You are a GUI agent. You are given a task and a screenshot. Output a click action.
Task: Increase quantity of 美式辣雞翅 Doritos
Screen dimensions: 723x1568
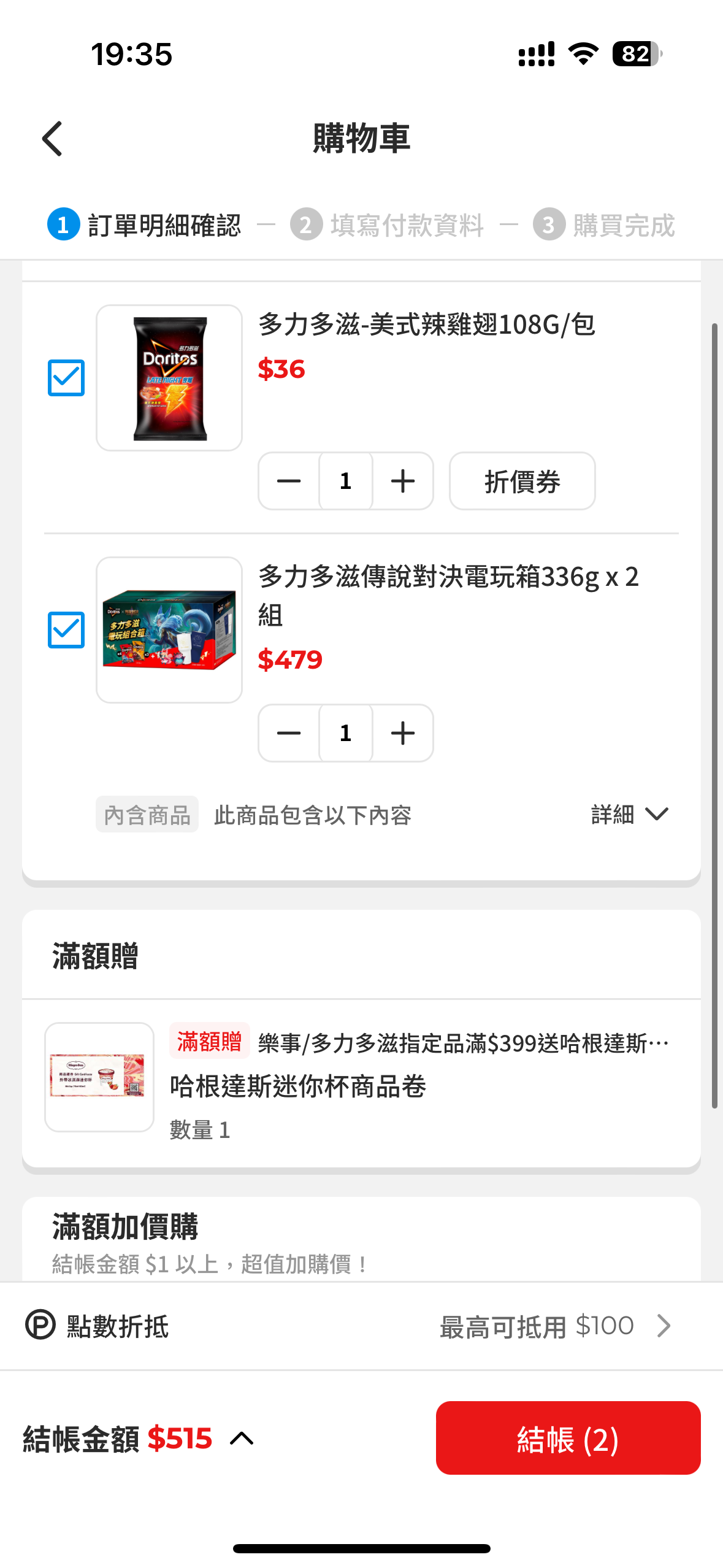point(403,481)
